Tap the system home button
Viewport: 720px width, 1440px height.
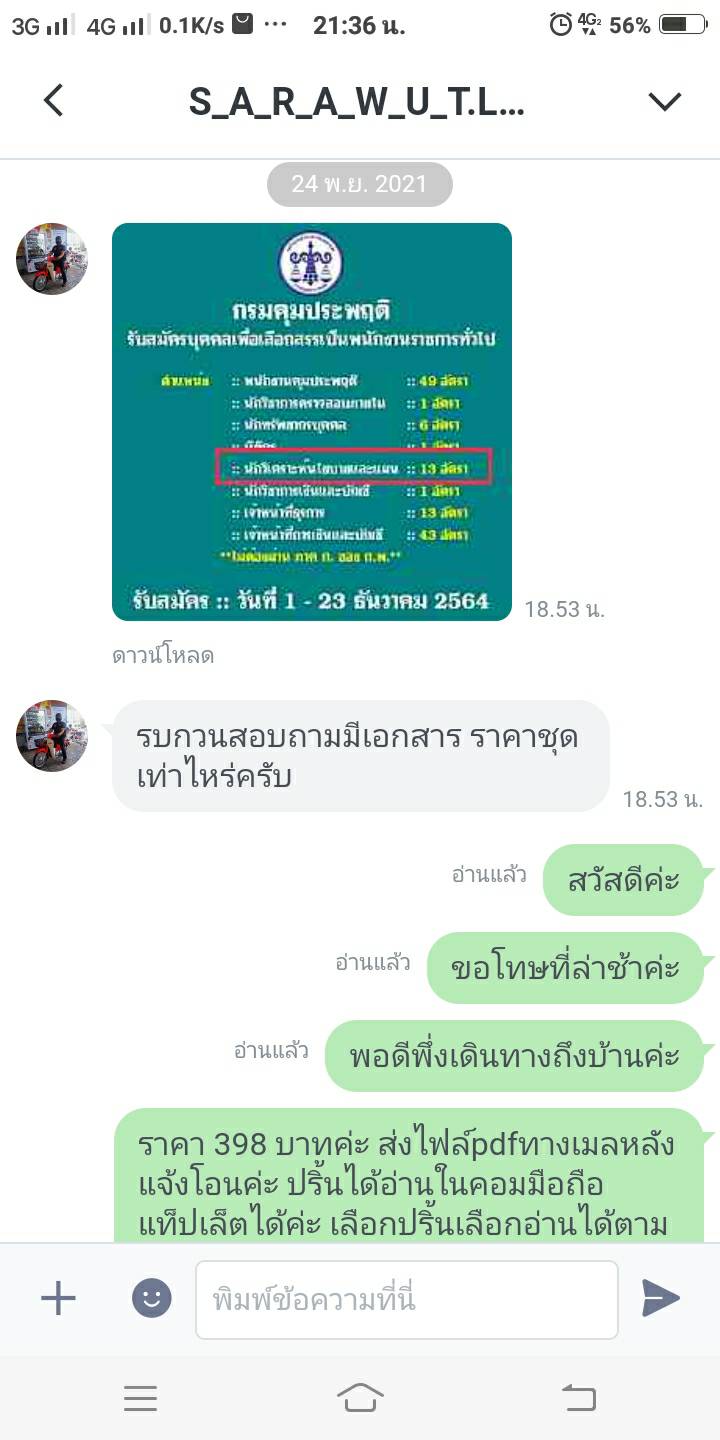point(360,1398)
